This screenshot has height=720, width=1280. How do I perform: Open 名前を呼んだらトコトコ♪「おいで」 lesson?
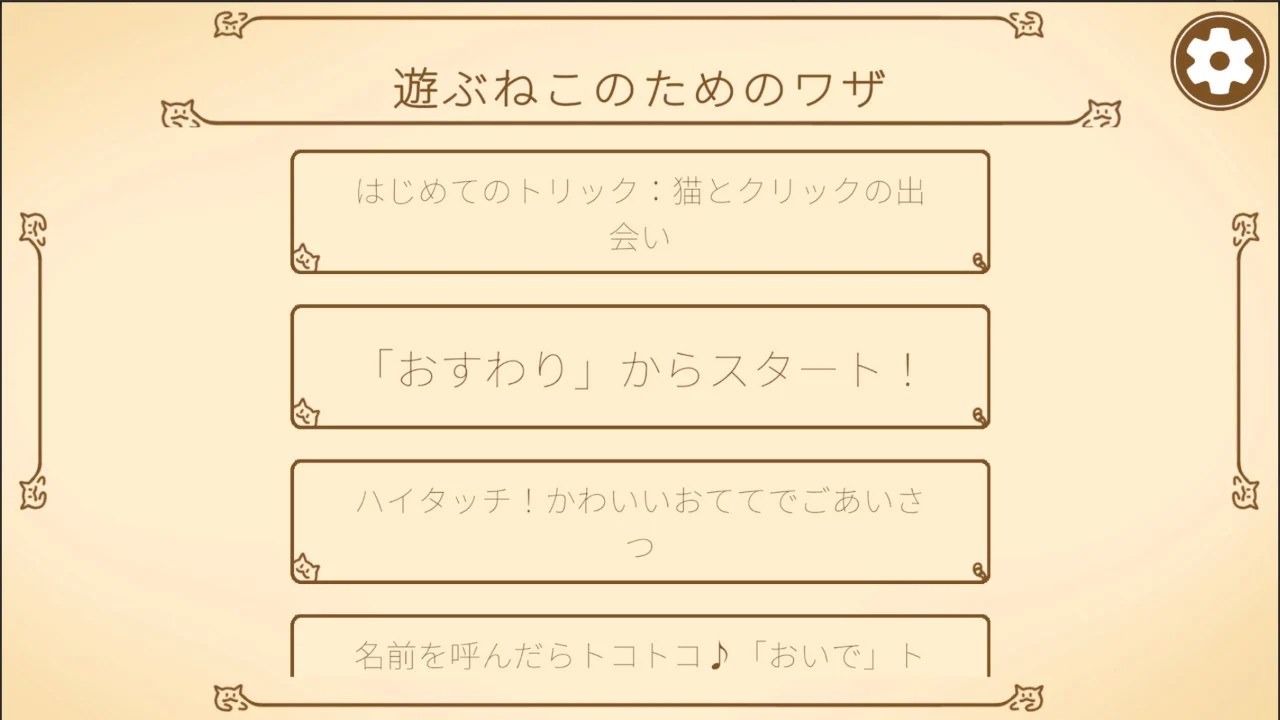click(640, 648)
